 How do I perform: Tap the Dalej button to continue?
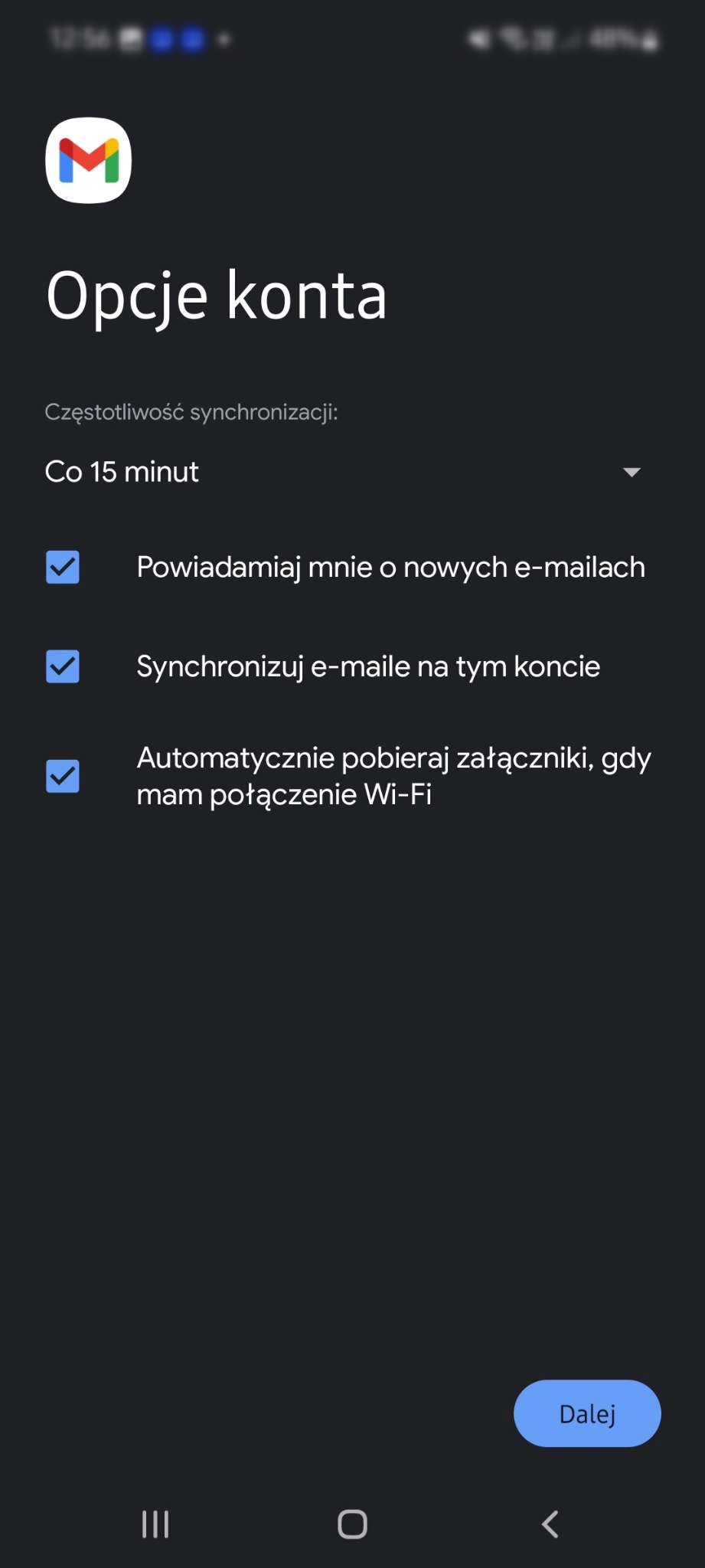pyautogui.click(x=586, y=1413)
